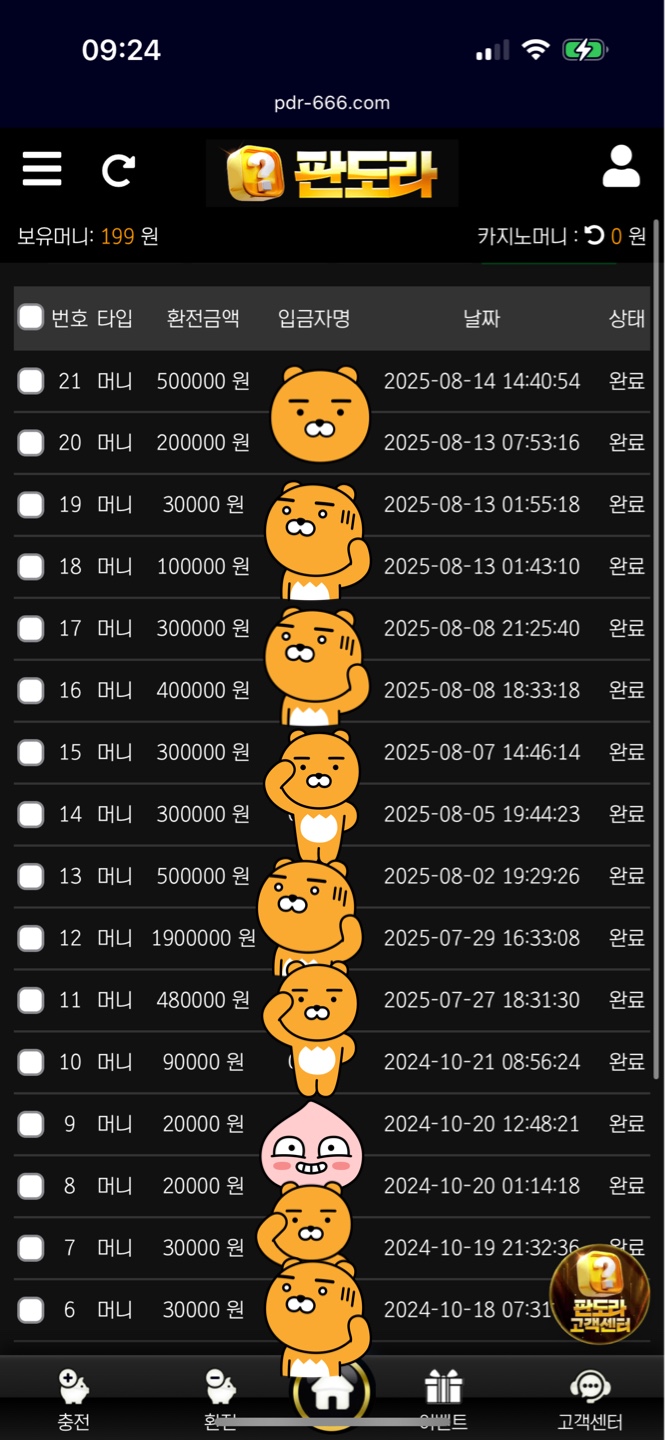The image size is (665, 1440).
Task: Tick the select-all checkbox in the header
Action: click(x=31, y=318)
